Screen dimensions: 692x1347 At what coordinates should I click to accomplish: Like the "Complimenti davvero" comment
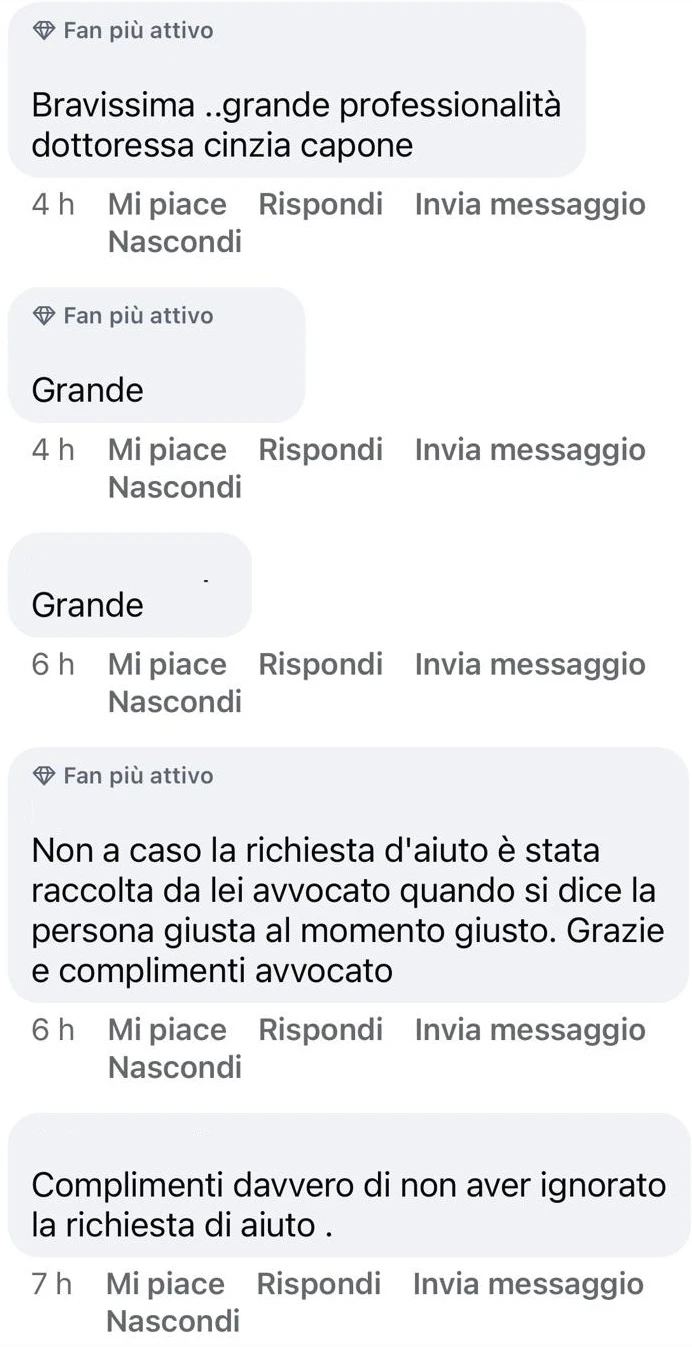click(165, 1284)
